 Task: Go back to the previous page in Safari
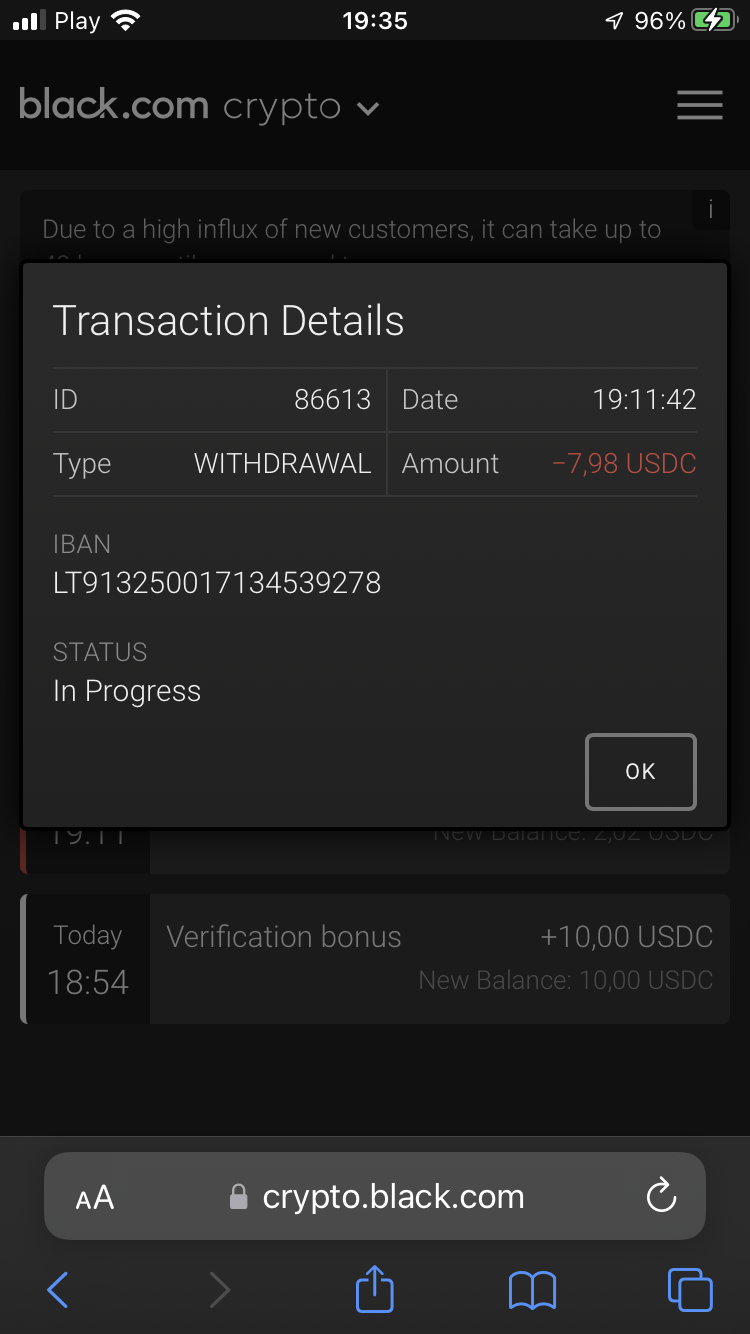tap(58, 1290)
